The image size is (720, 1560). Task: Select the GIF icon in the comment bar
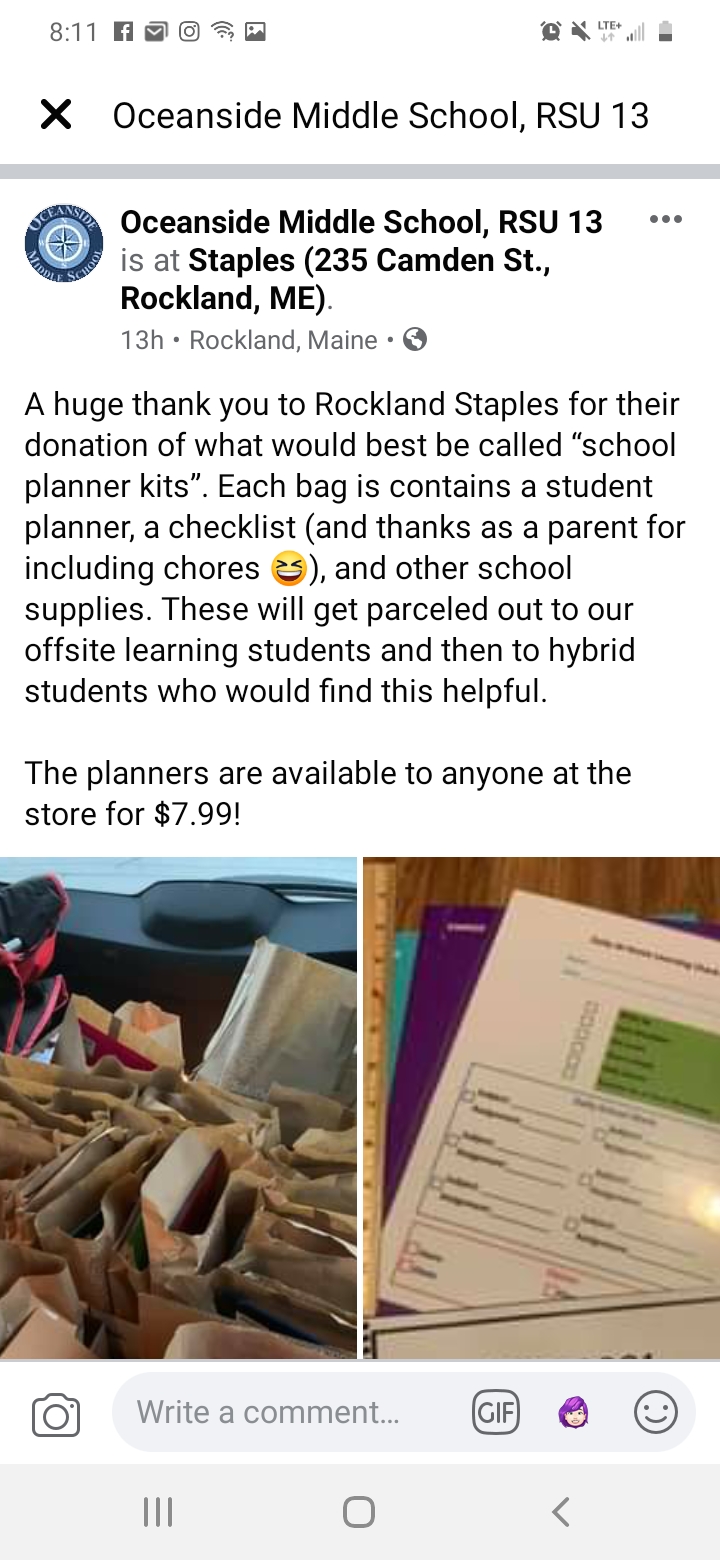click(x=495, y=1413)
